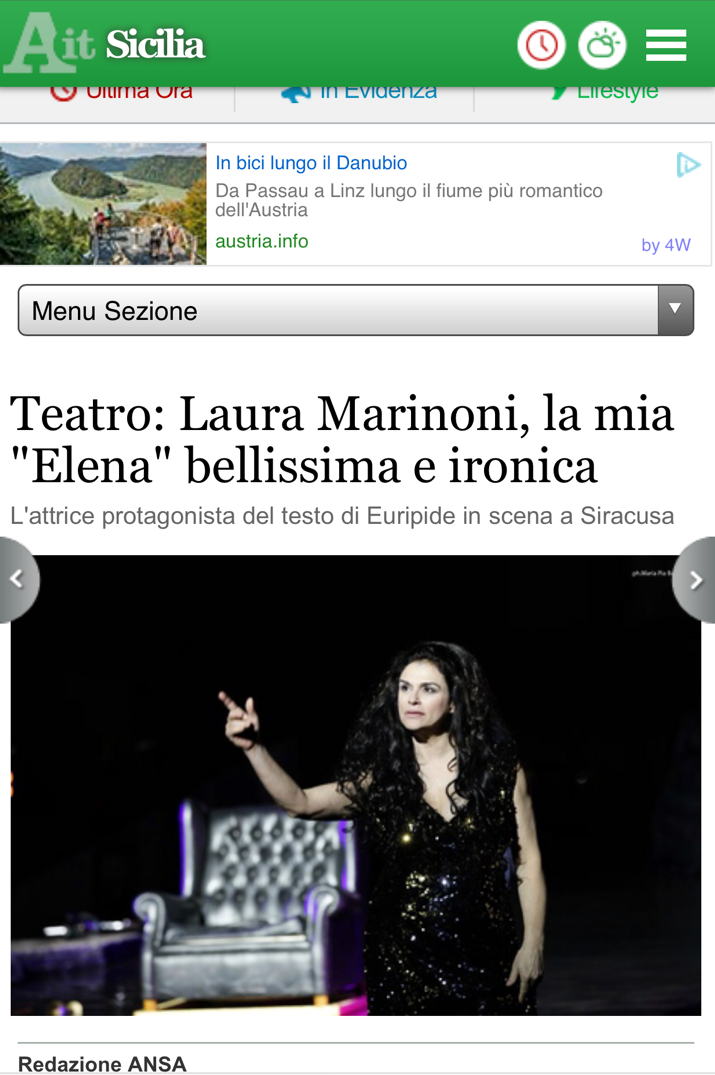
Task: Open the latest news clock icon
Action: 541,45
